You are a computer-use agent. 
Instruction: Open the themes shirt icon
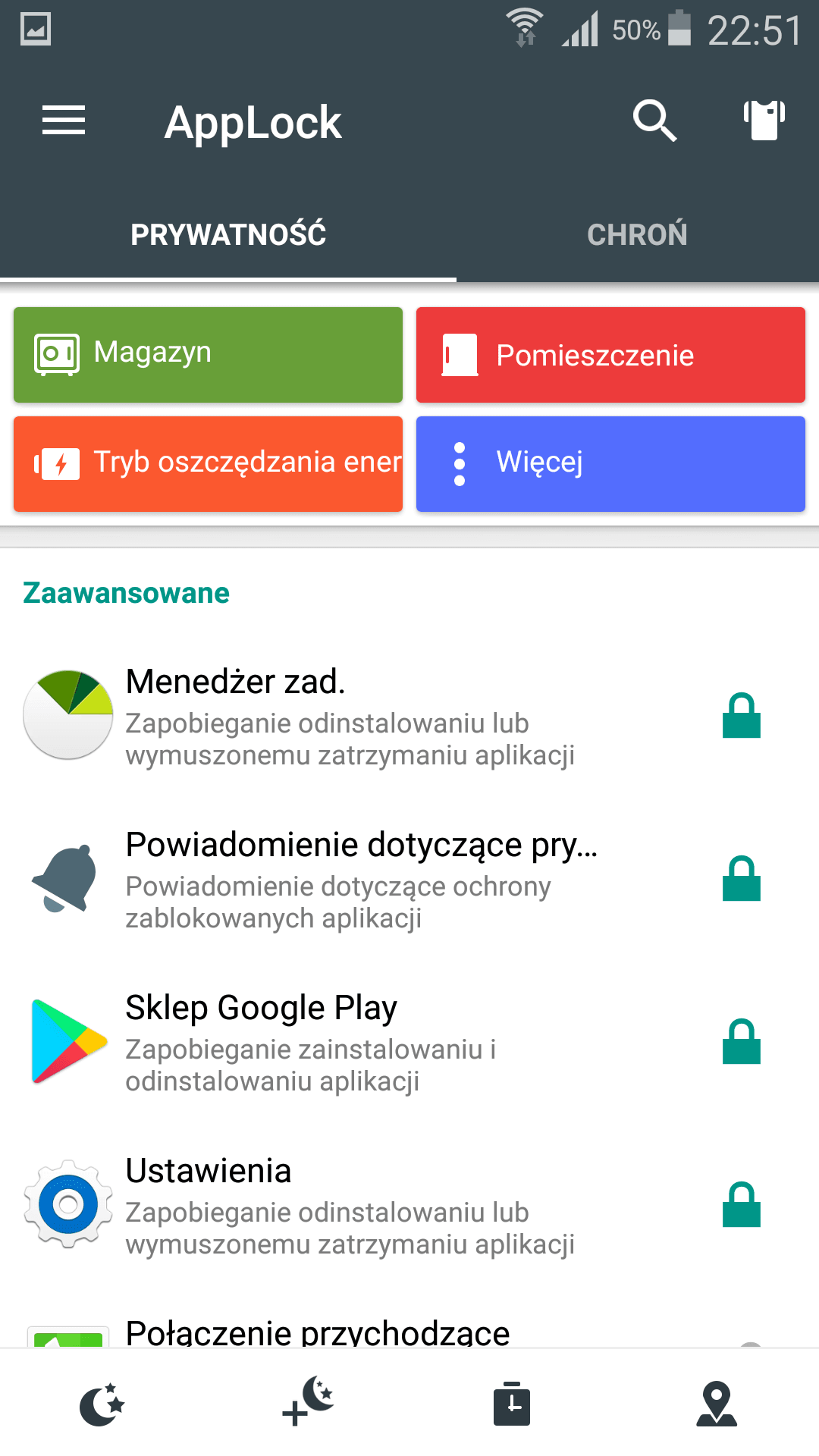pos(764,121)
